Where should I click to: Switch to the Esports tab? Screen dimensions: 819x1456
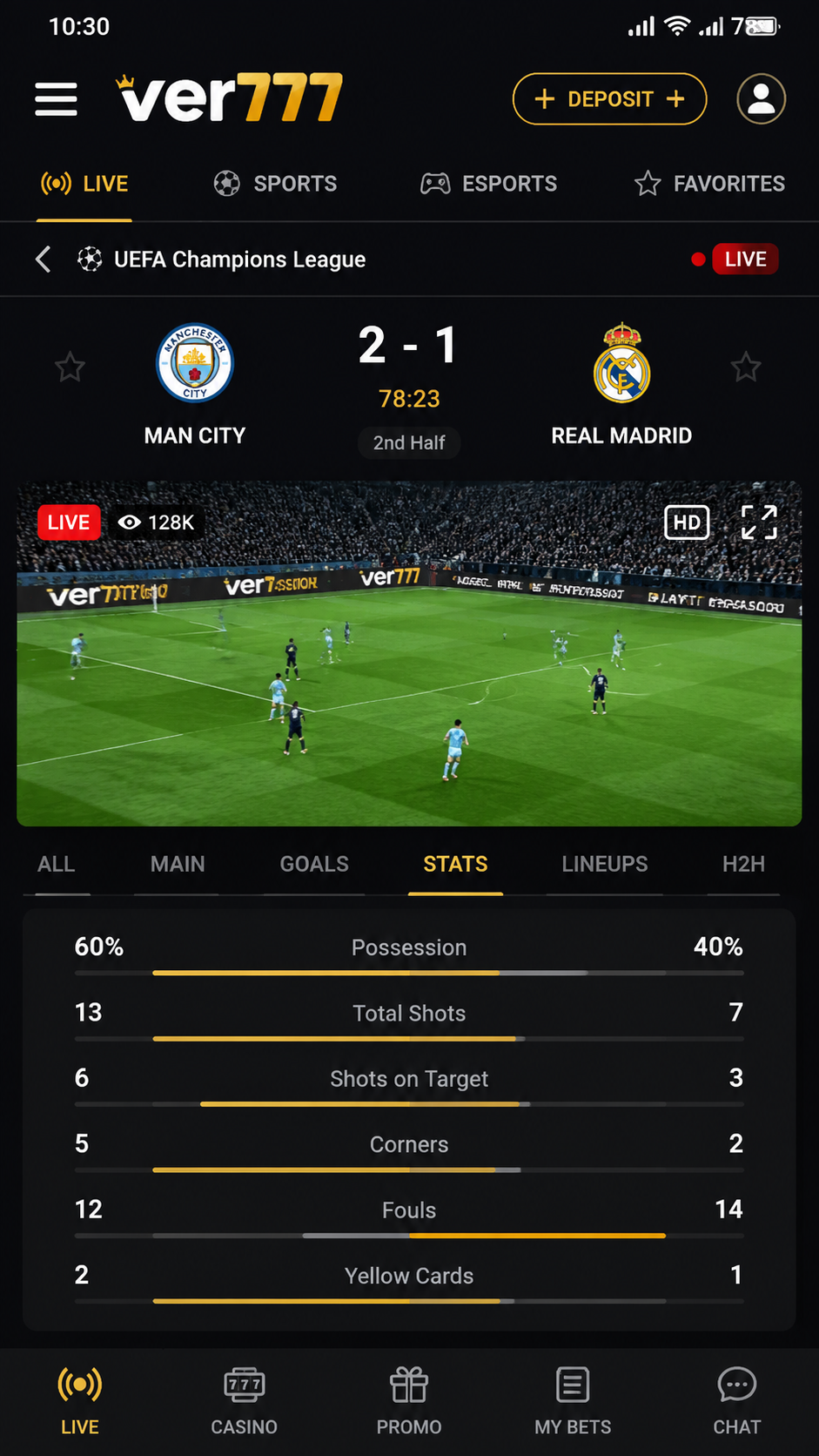coord(488,184)
